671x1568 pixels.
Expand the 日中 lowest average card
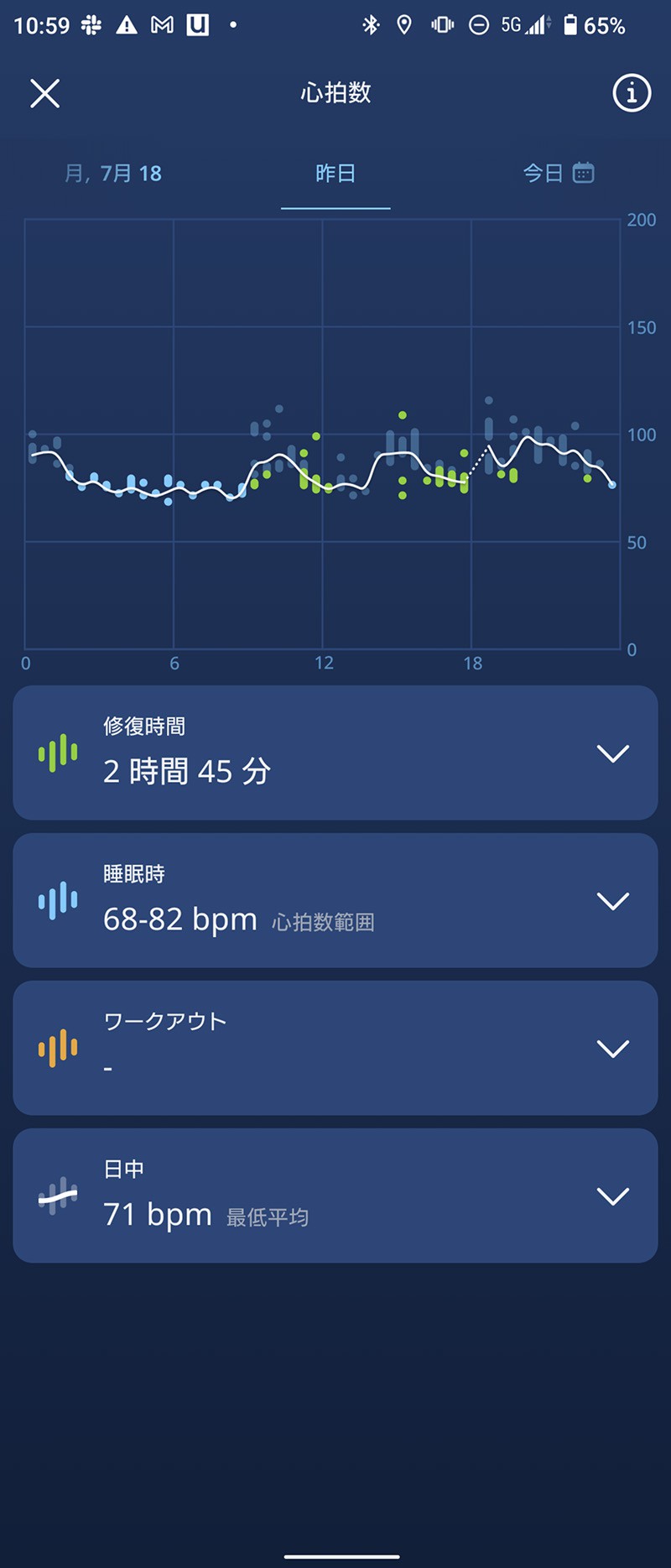(613, 1196)
